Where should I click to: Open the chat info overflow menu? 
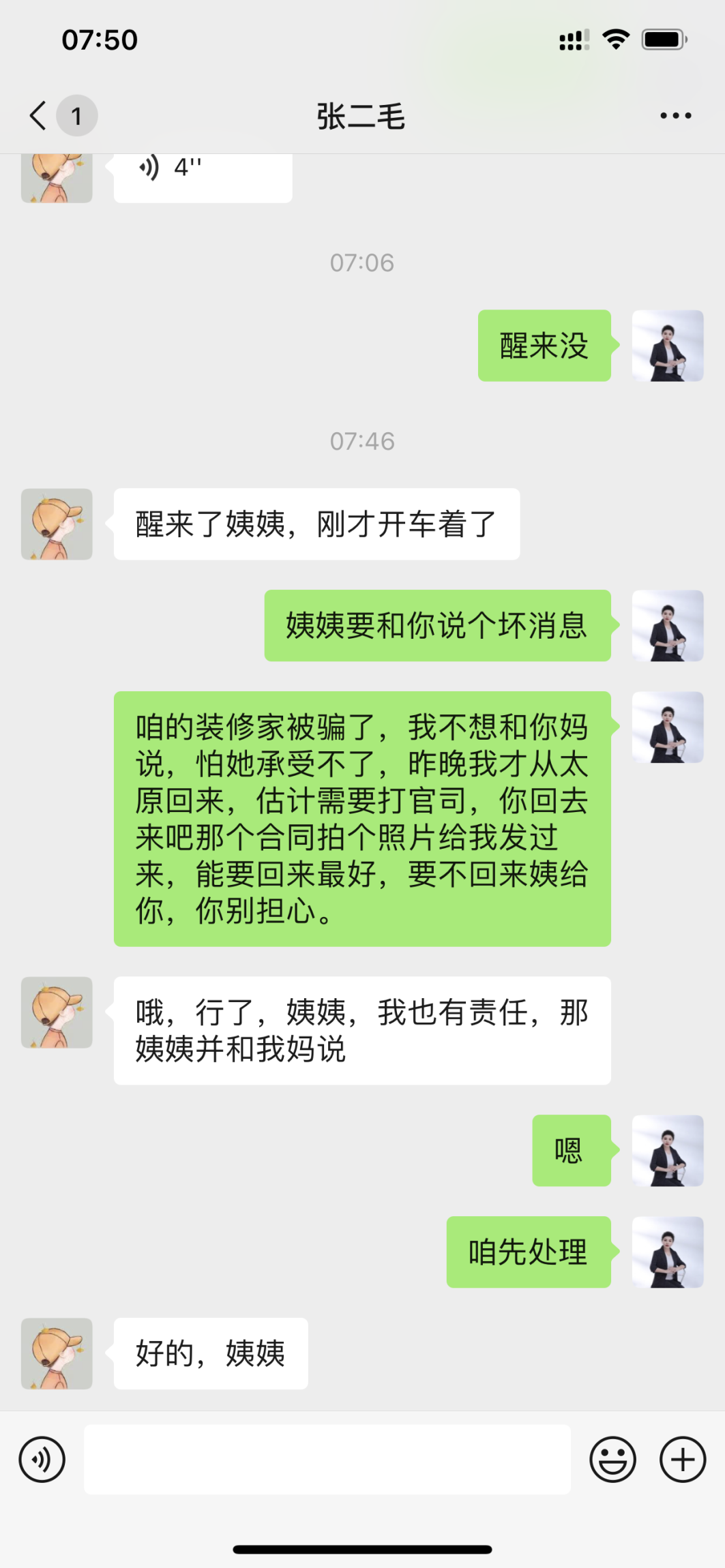(675, 116)
